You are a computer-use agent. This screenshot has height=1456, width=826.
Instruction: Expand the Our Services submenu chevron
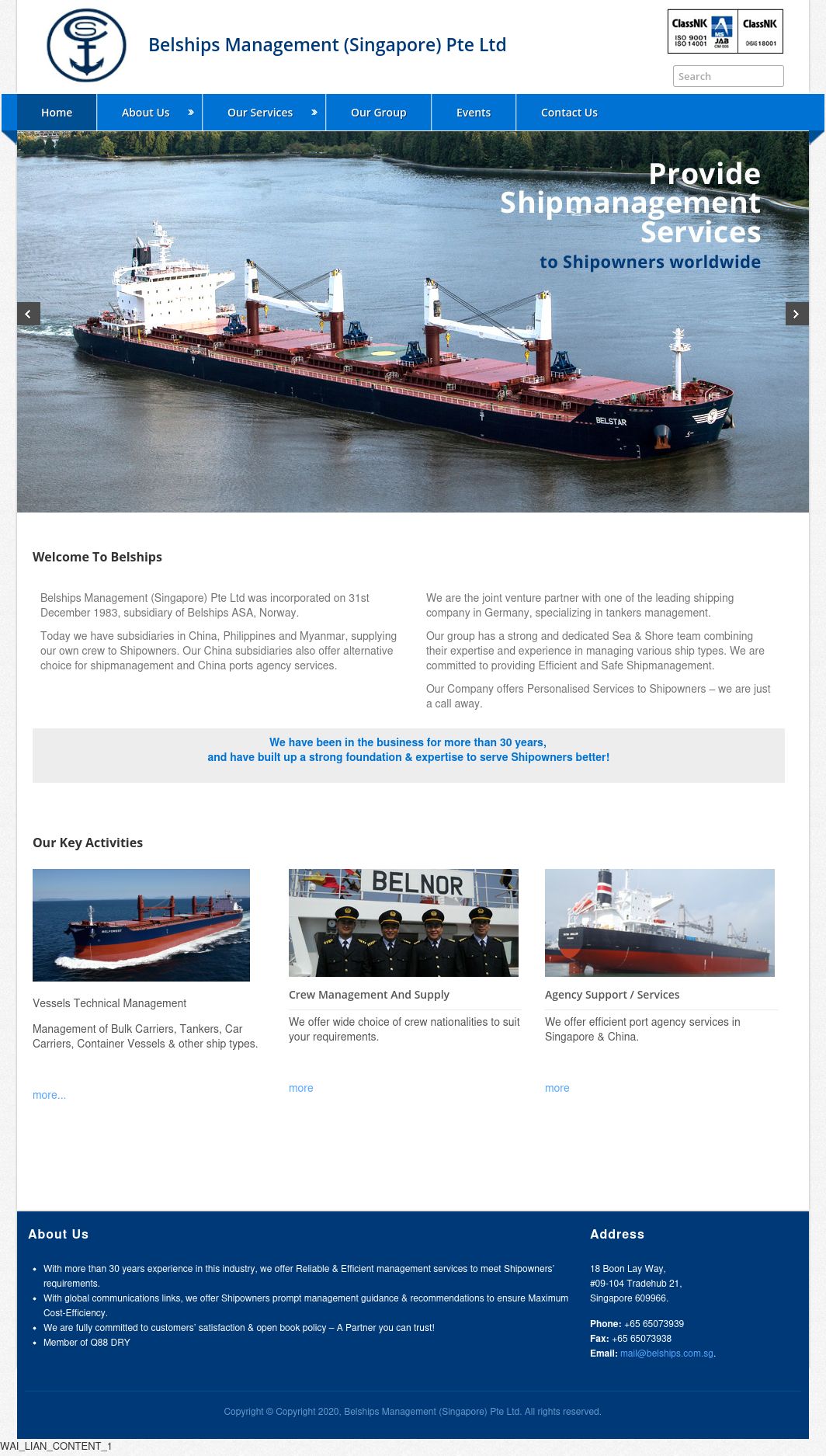click(314, 113)
